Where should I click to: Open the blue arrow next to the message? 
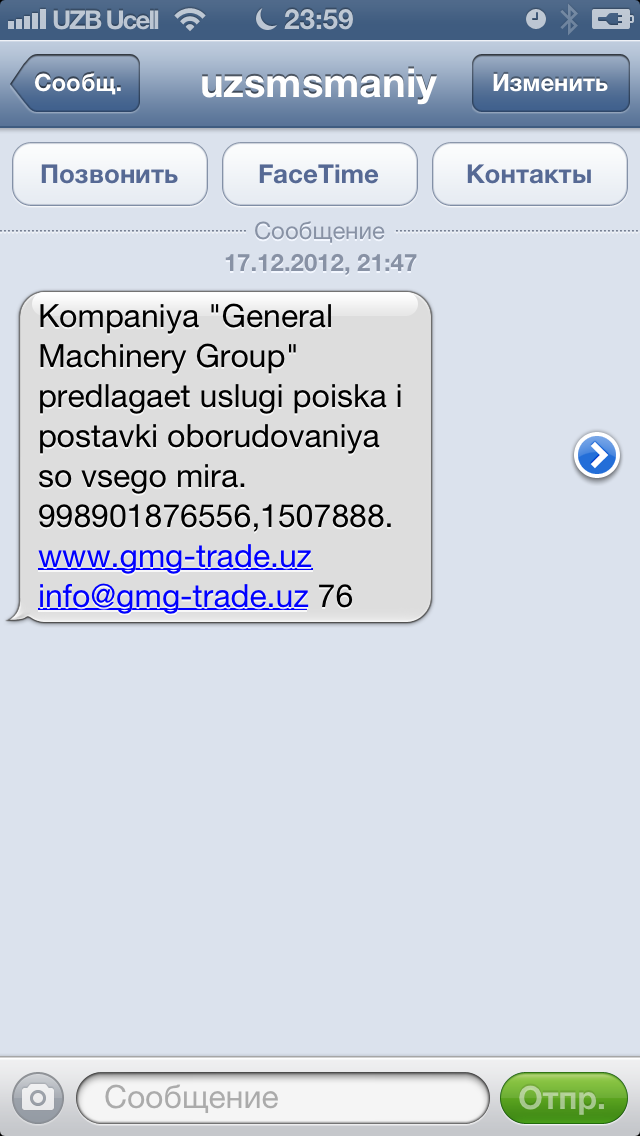(x=596, y=456)
